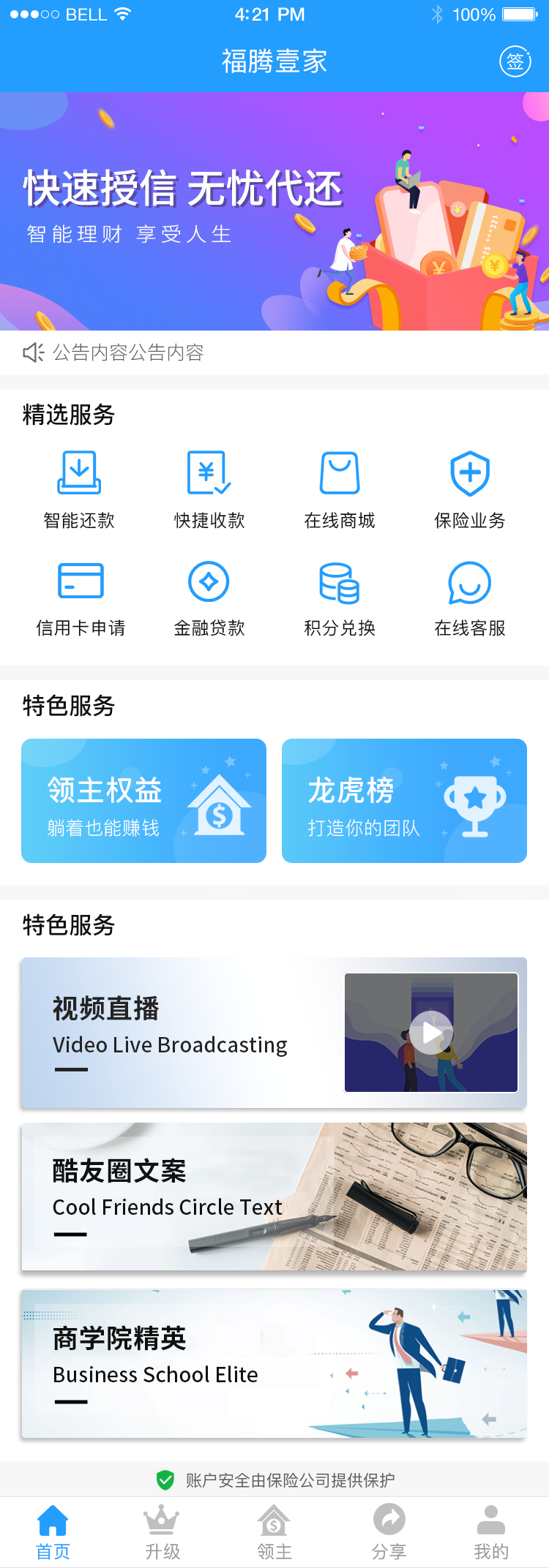The width and height of the screenshot is (549, 1568).
Task: Open the 智能还款 smart repayment icon
Action: point(81,474)
